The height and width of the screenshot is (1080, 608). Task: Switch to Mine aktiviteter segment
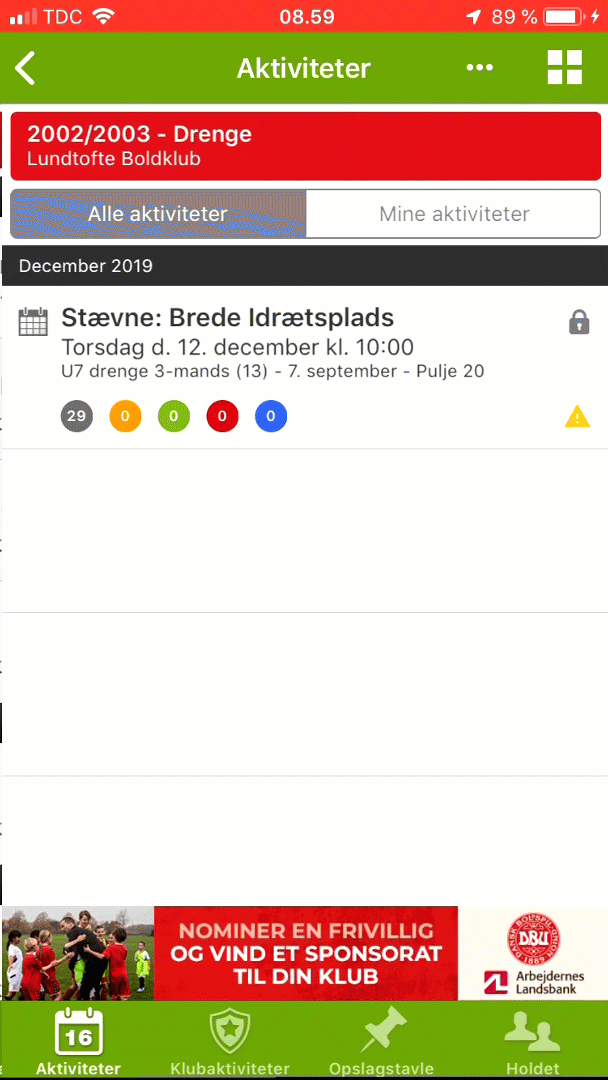pyautogui.click(x=454, y=214)
